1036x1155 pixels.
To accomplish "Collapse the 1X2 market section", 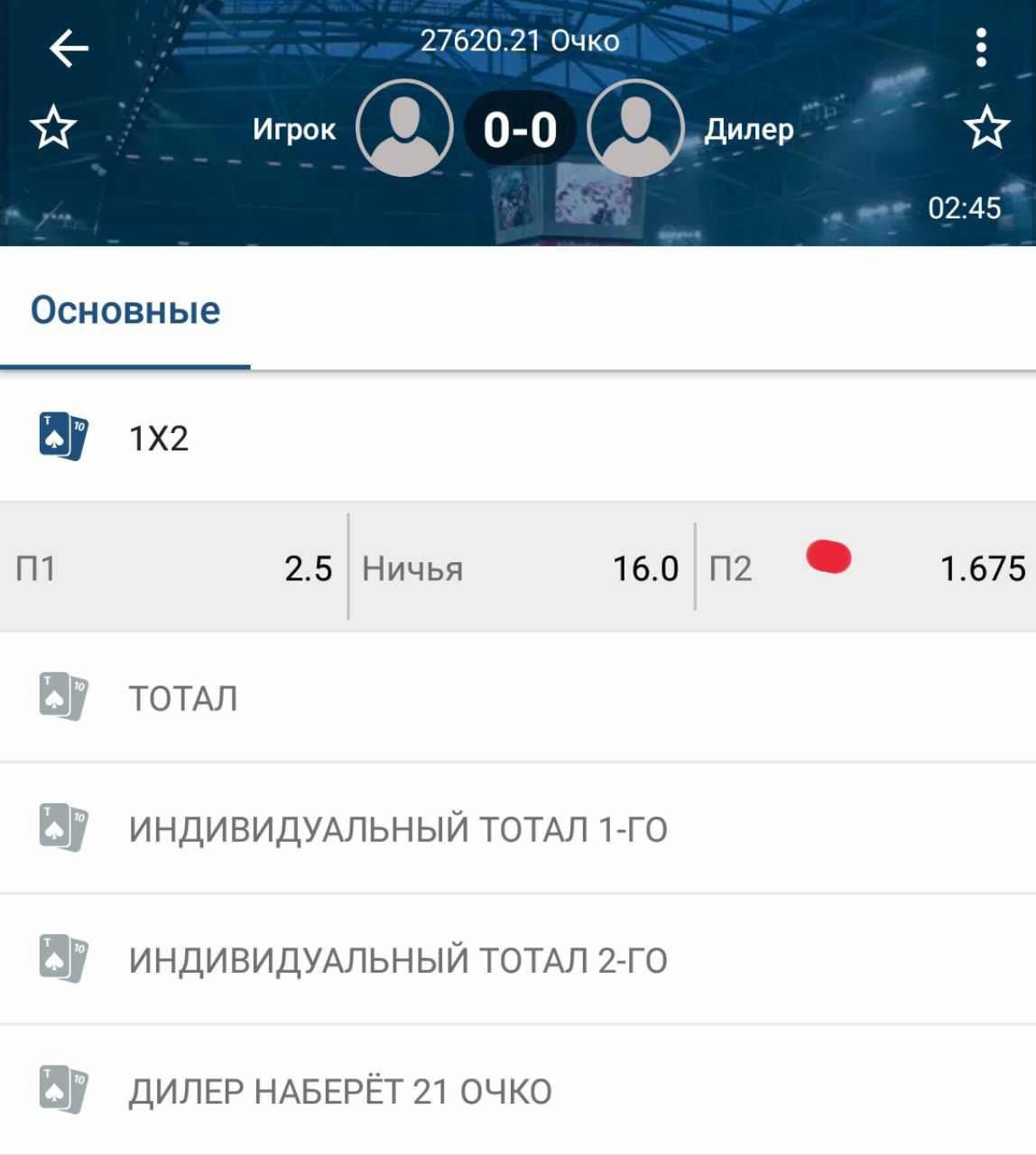I will (518, 438).
